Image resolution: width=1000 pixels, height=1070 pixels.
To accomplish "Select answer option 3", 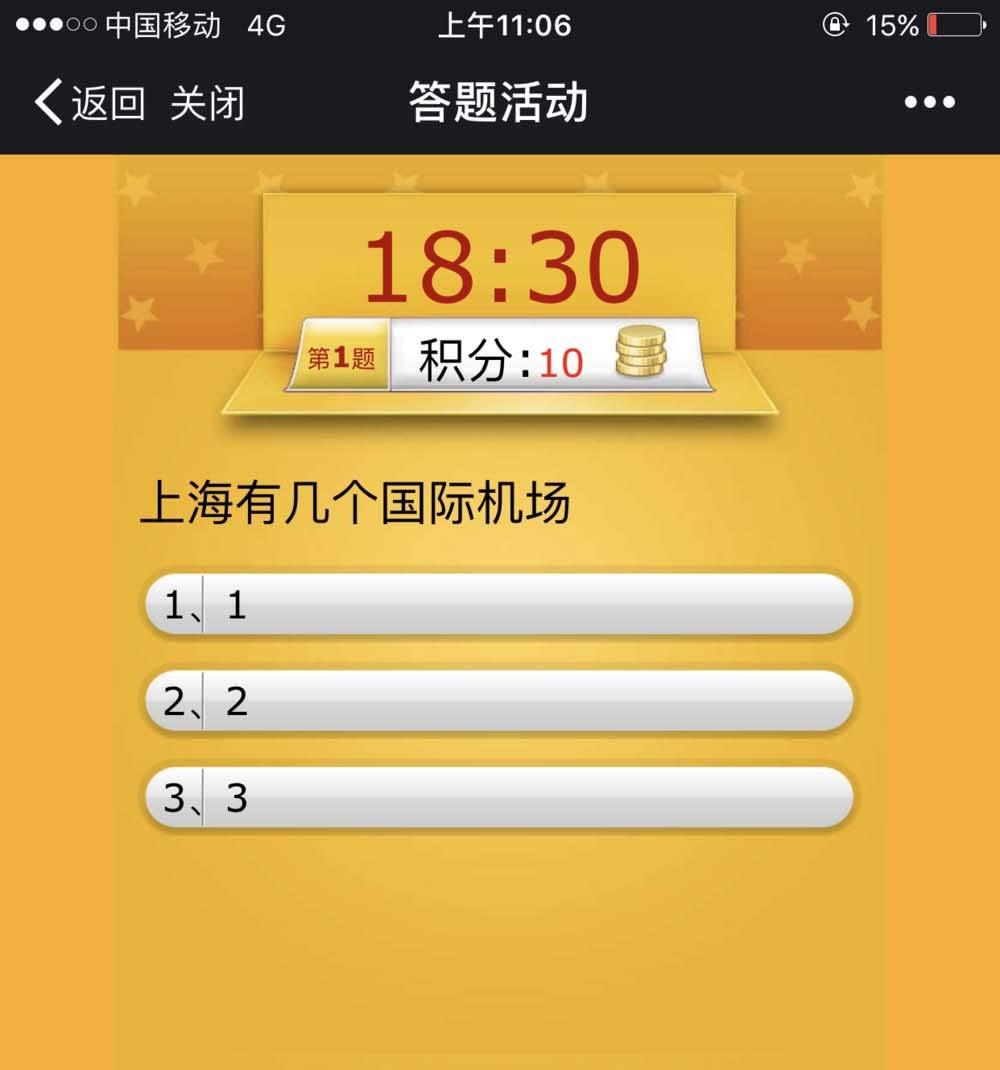I will click(500, 797).
